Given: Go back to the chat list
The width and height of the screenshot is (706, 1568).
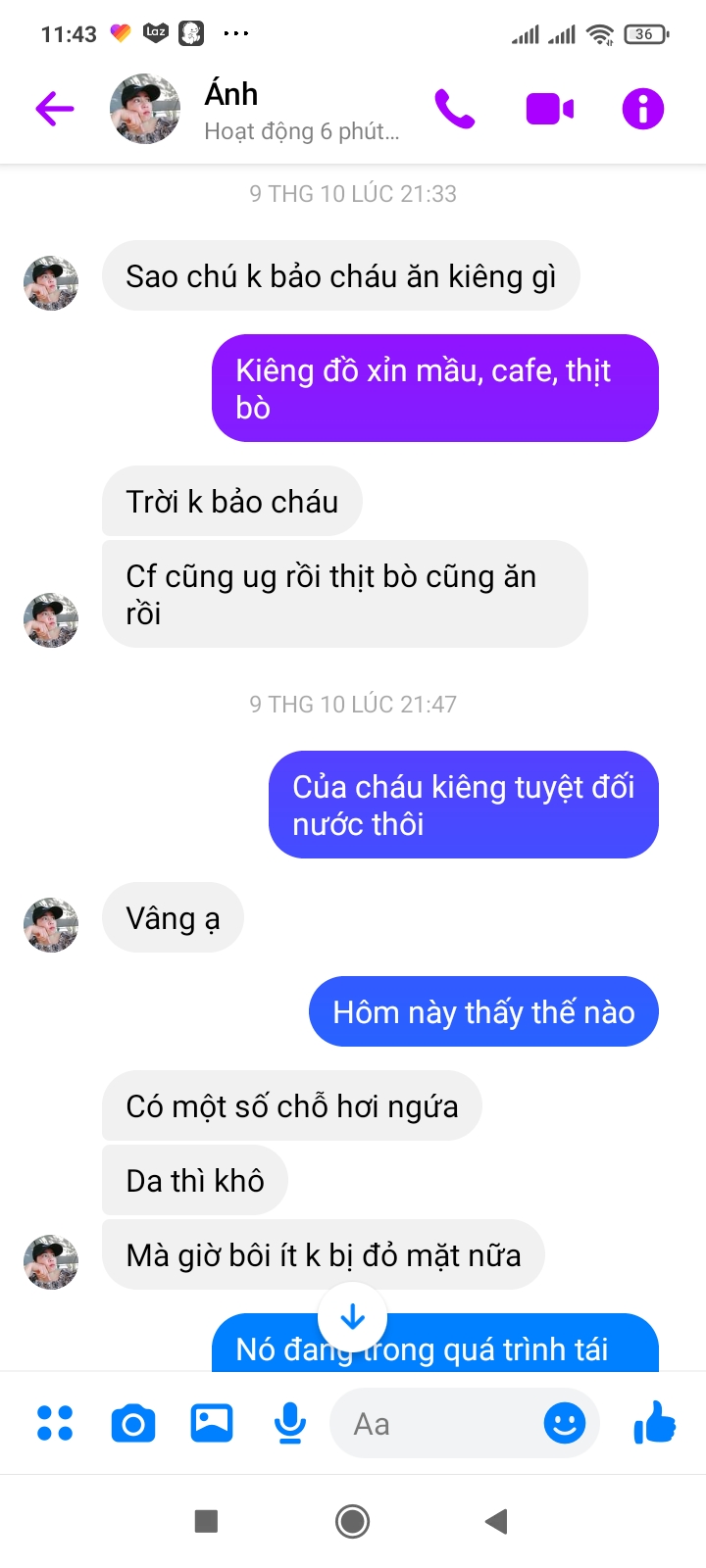Looking at the screenshot, I should [55, 108].
